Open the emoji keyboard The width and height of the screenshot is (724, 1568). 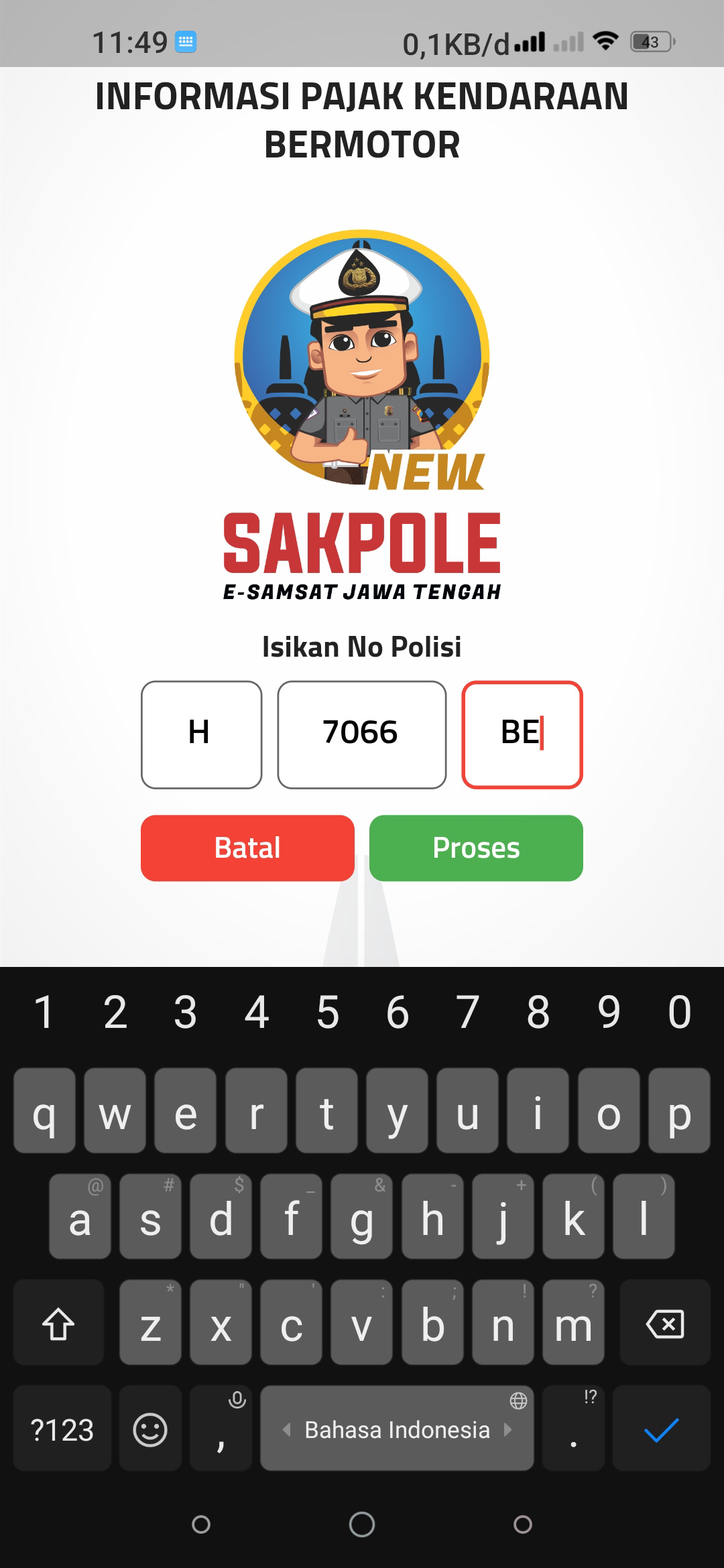click(x=150, y=1429)
